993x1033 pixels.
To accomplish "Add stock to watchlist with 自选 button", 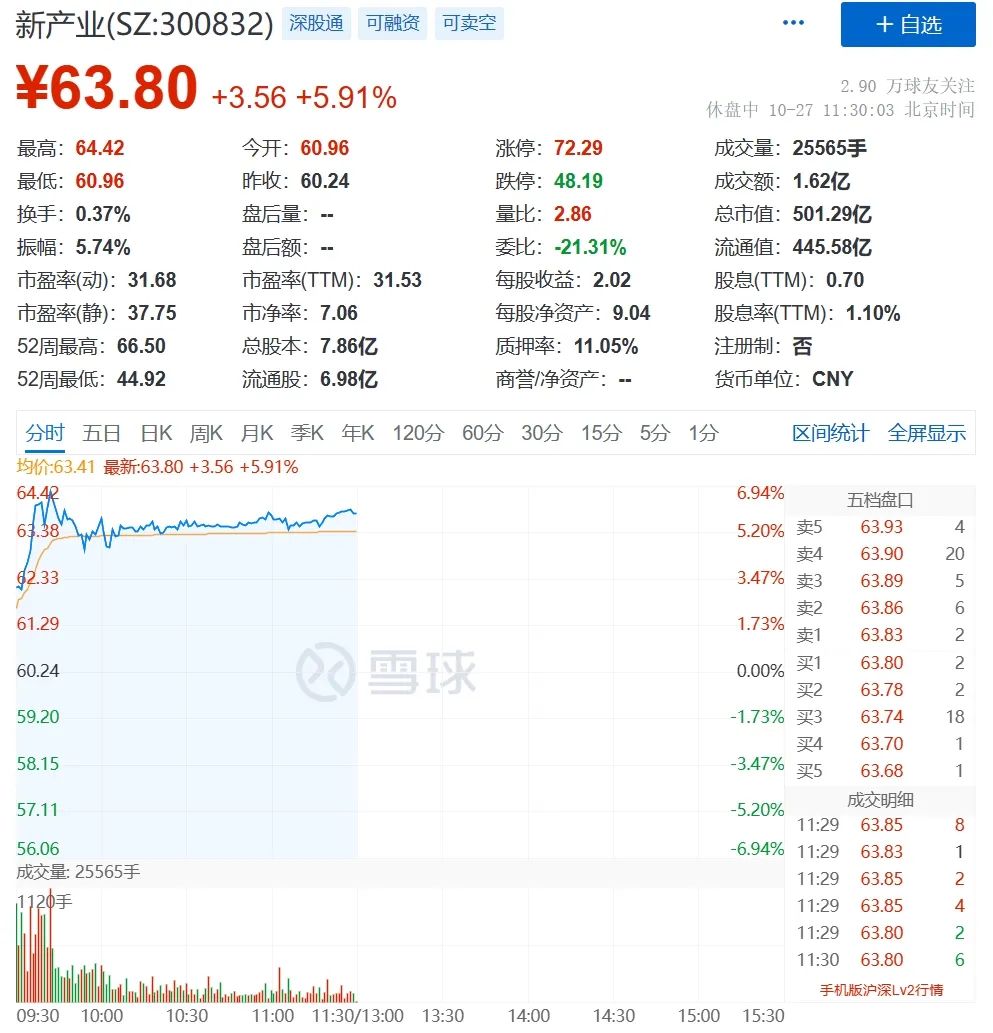I will (907, 25).
